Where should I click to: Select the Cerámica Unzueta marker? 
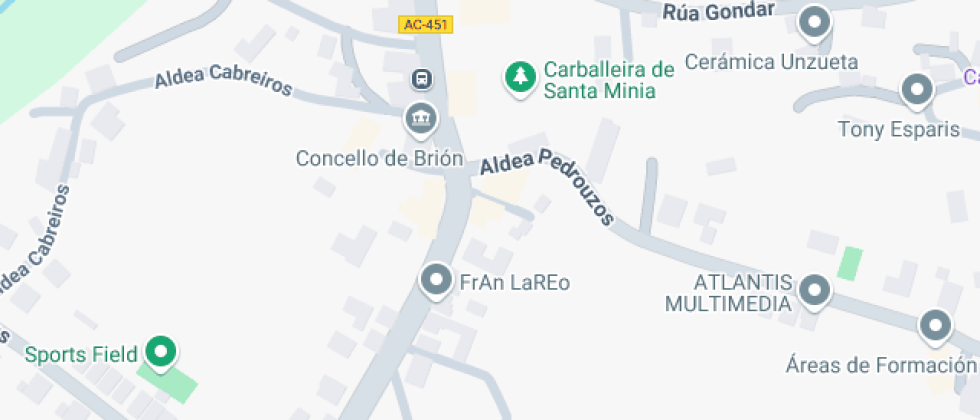(x=816, y=21)
